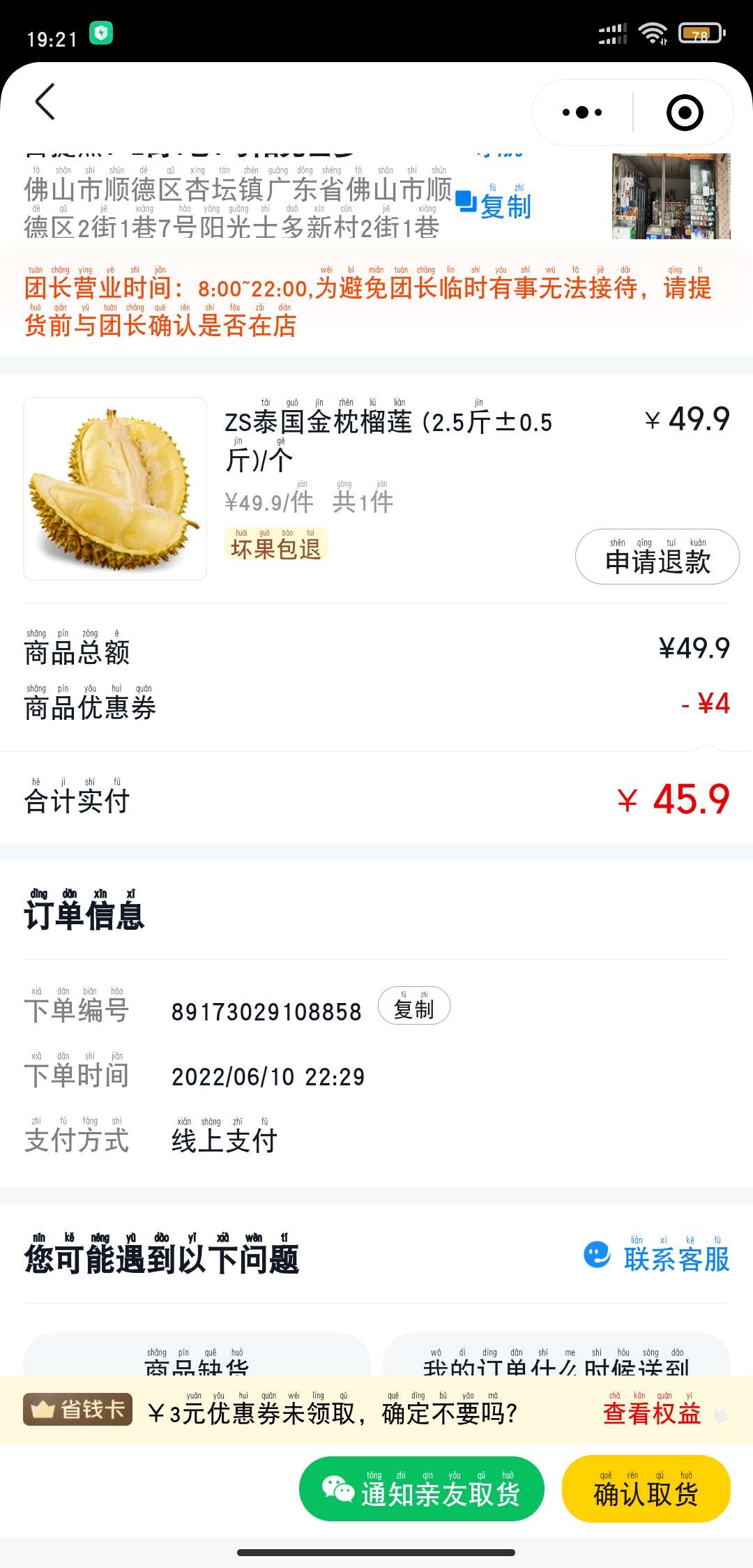Close the mini program with the circle icon
This screenshot has height=1568, width=753.
coord(685,112)
